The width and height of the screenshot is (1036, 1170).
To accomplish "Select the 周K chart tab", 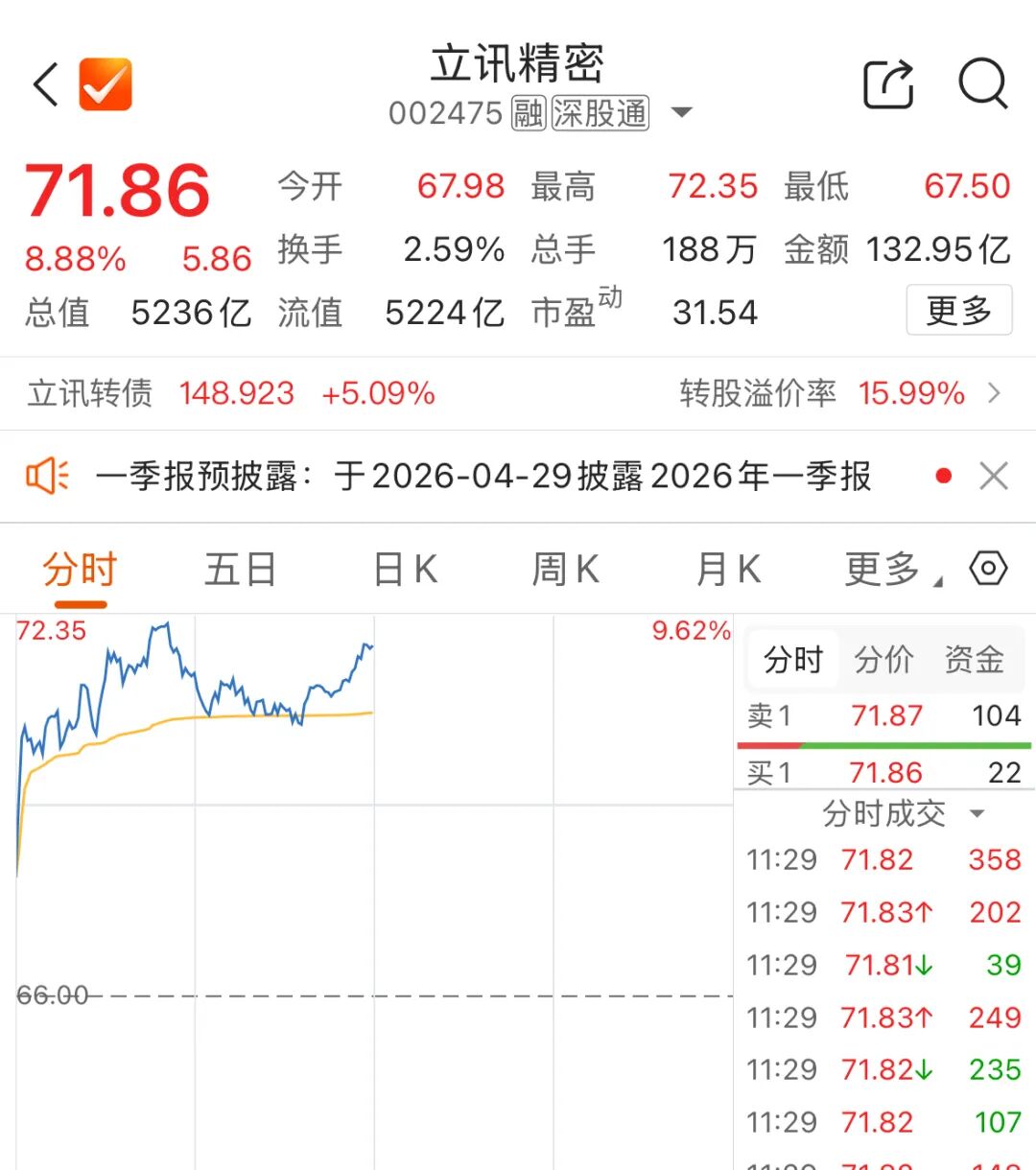I will tap(566, 570).
